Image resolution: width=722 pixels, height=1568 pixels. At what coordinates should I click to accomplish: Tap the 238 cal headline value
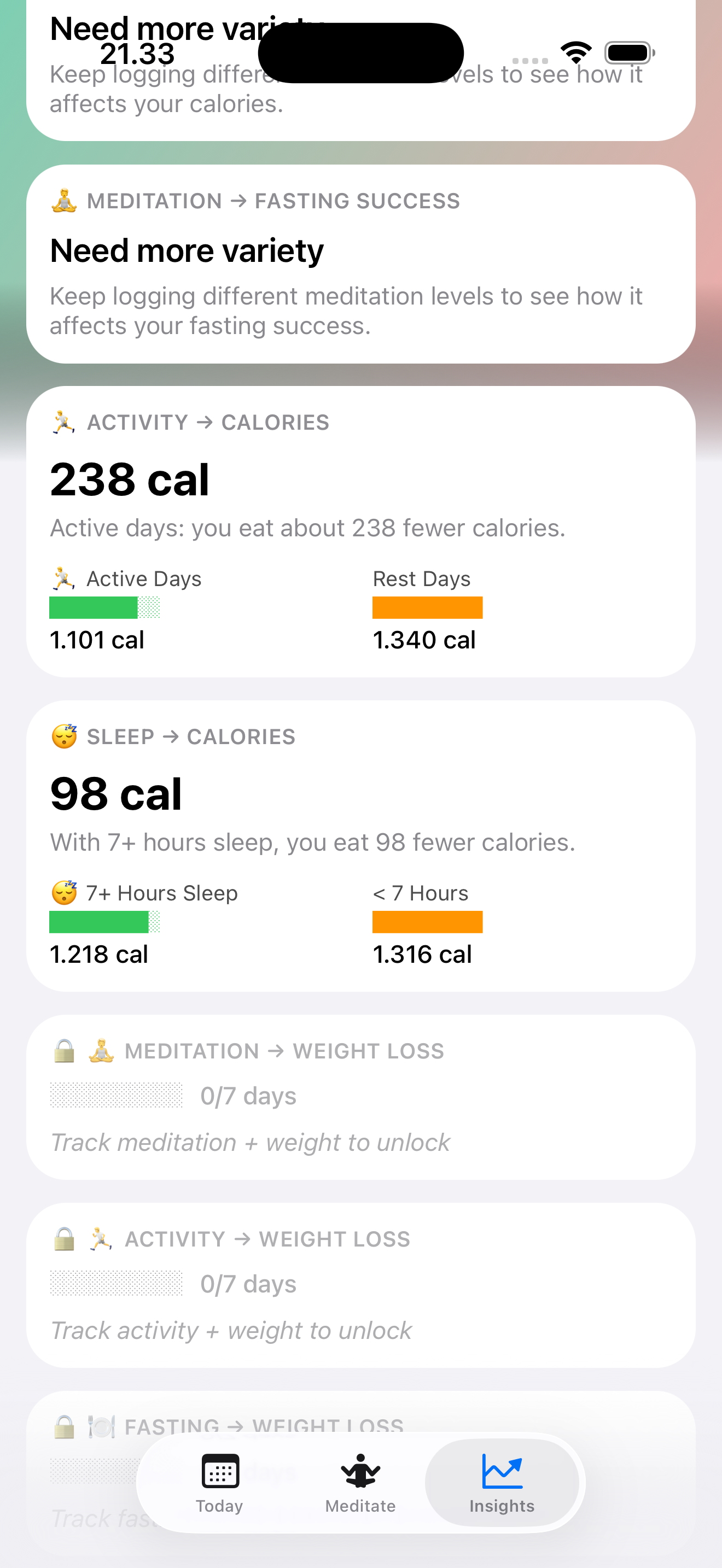[x=130, y=479]
